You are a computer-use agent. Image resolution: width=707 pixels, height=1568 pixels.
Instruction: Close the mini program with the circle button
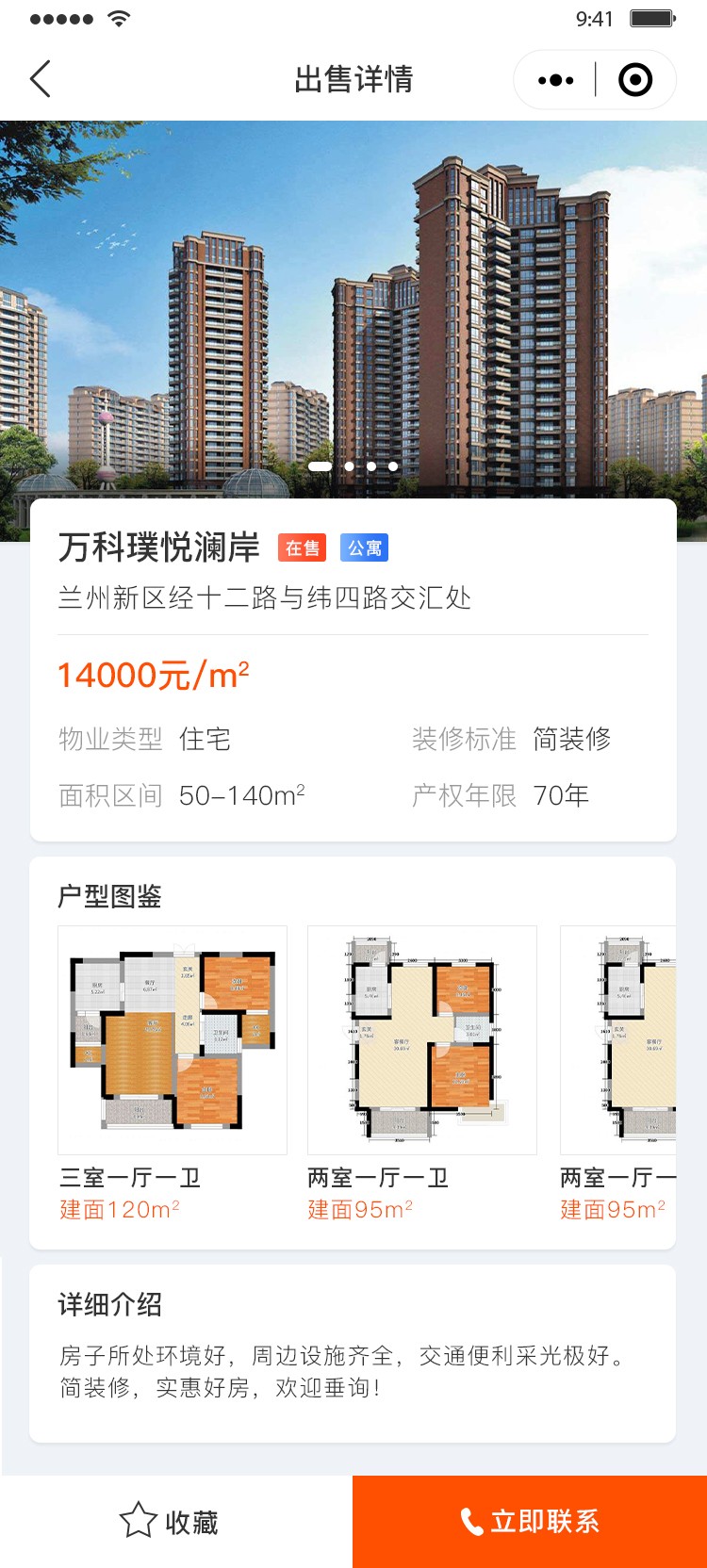[x=635, y=80]
